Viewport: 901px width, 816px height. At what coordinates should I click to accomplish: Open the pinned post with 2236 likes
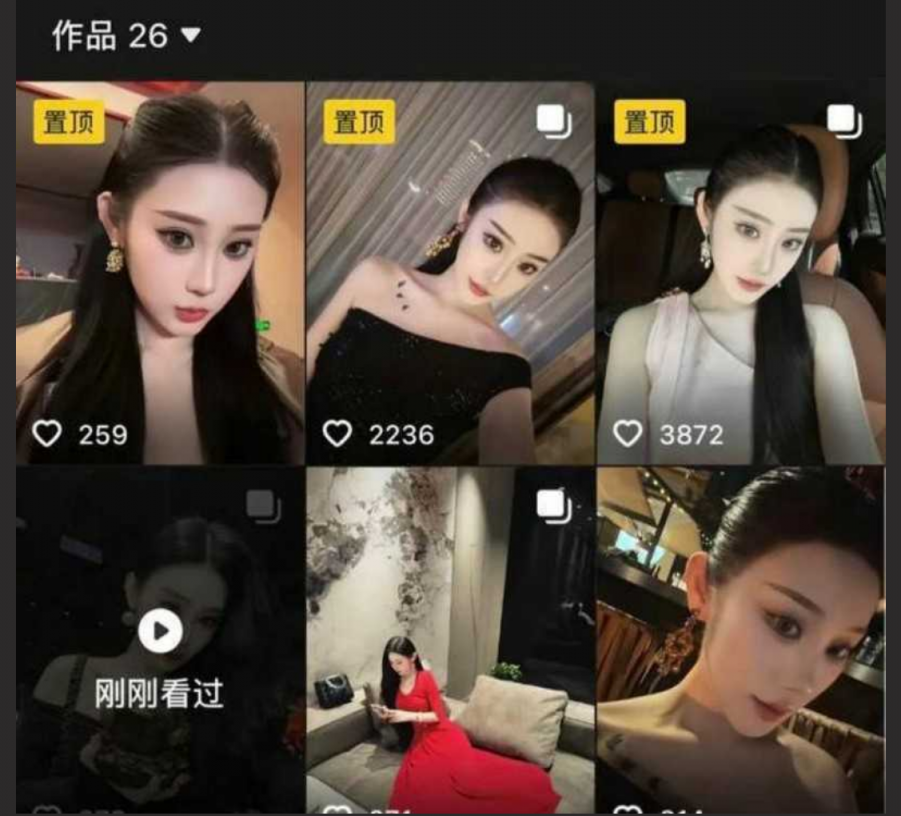(449, 272)
